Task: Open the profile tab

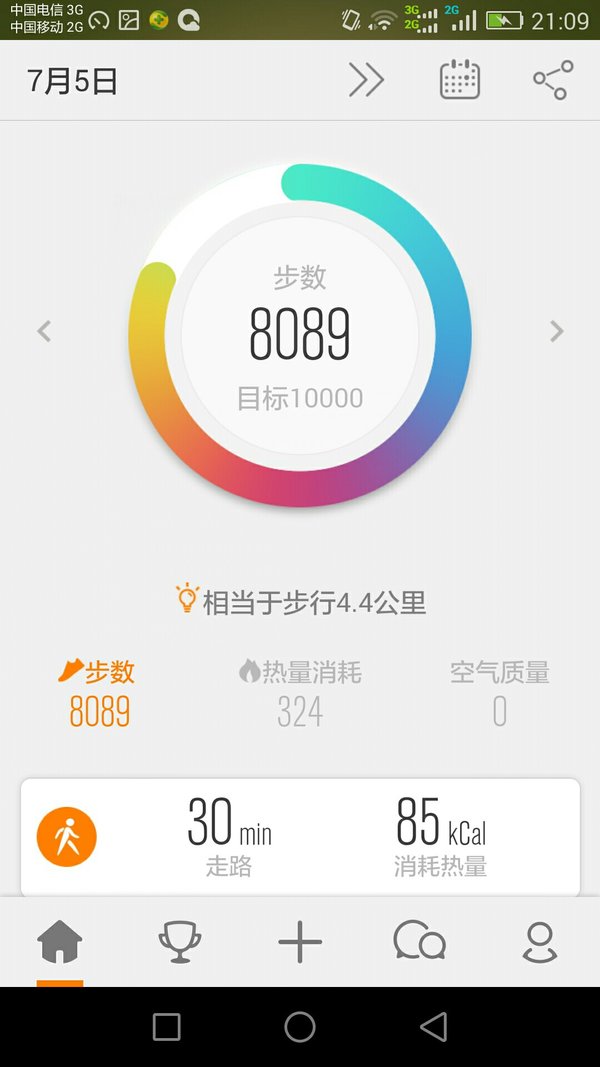Action: click(x=539, y=942)
